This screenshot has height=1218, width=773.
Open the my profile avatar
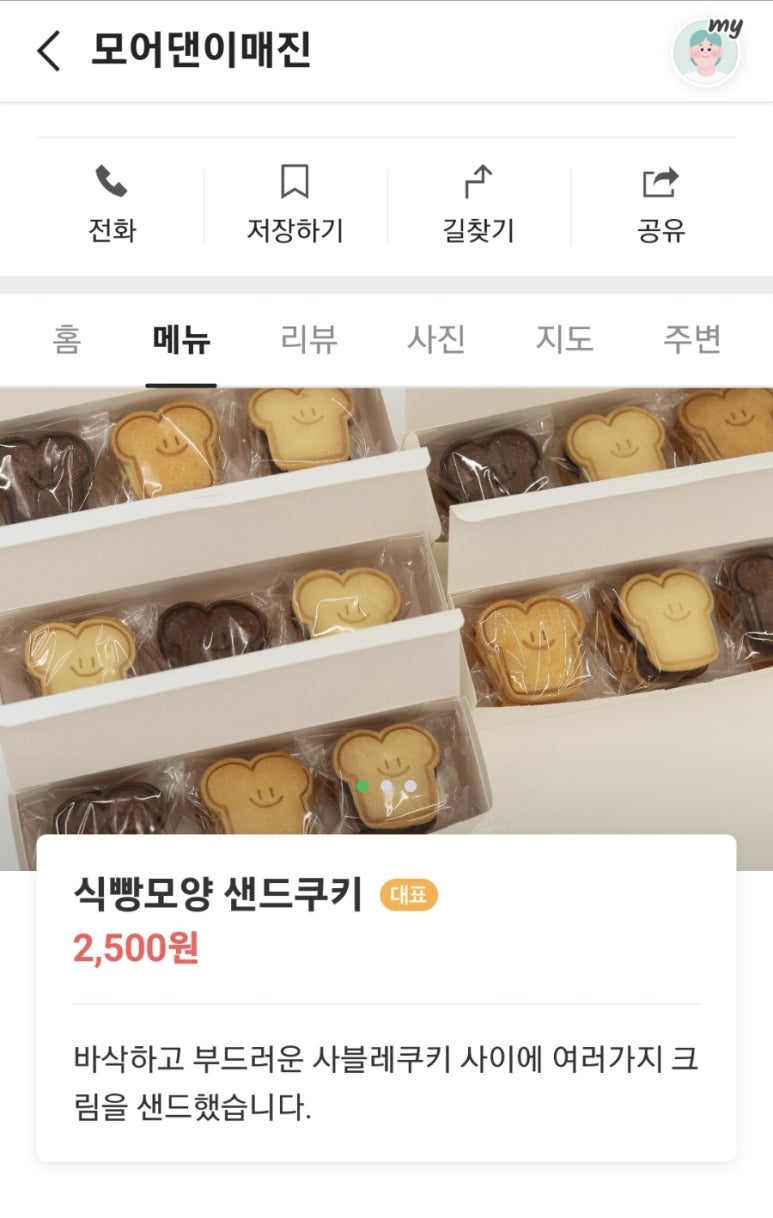click(x=706, y=52)
